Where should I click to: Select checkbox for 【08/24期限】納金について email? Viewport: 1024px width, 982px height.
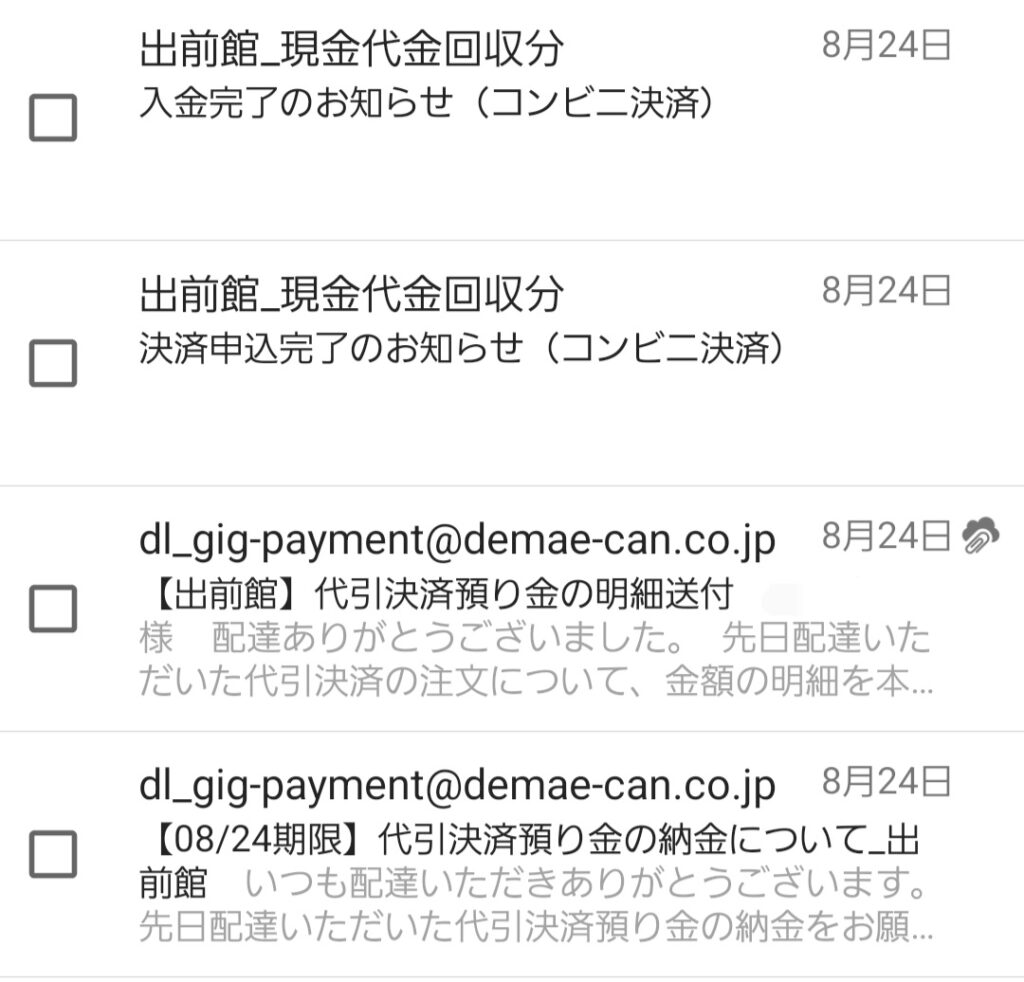(x=53, y=853)
